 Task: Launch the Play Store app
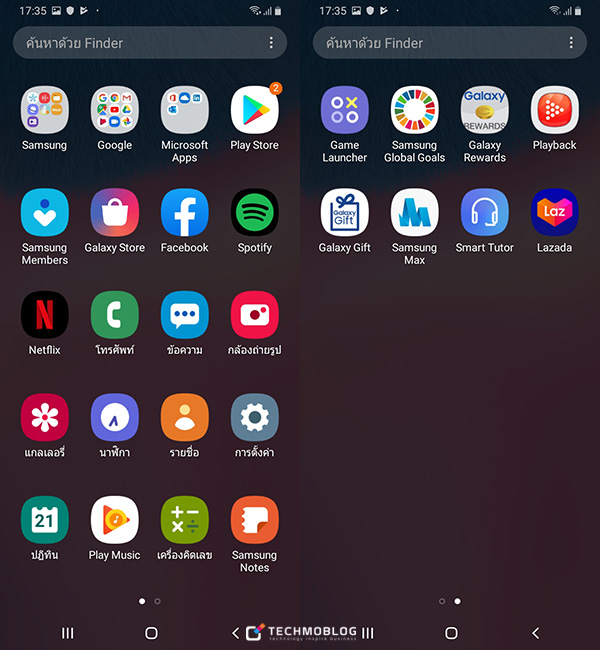click(x=255, y=110)
